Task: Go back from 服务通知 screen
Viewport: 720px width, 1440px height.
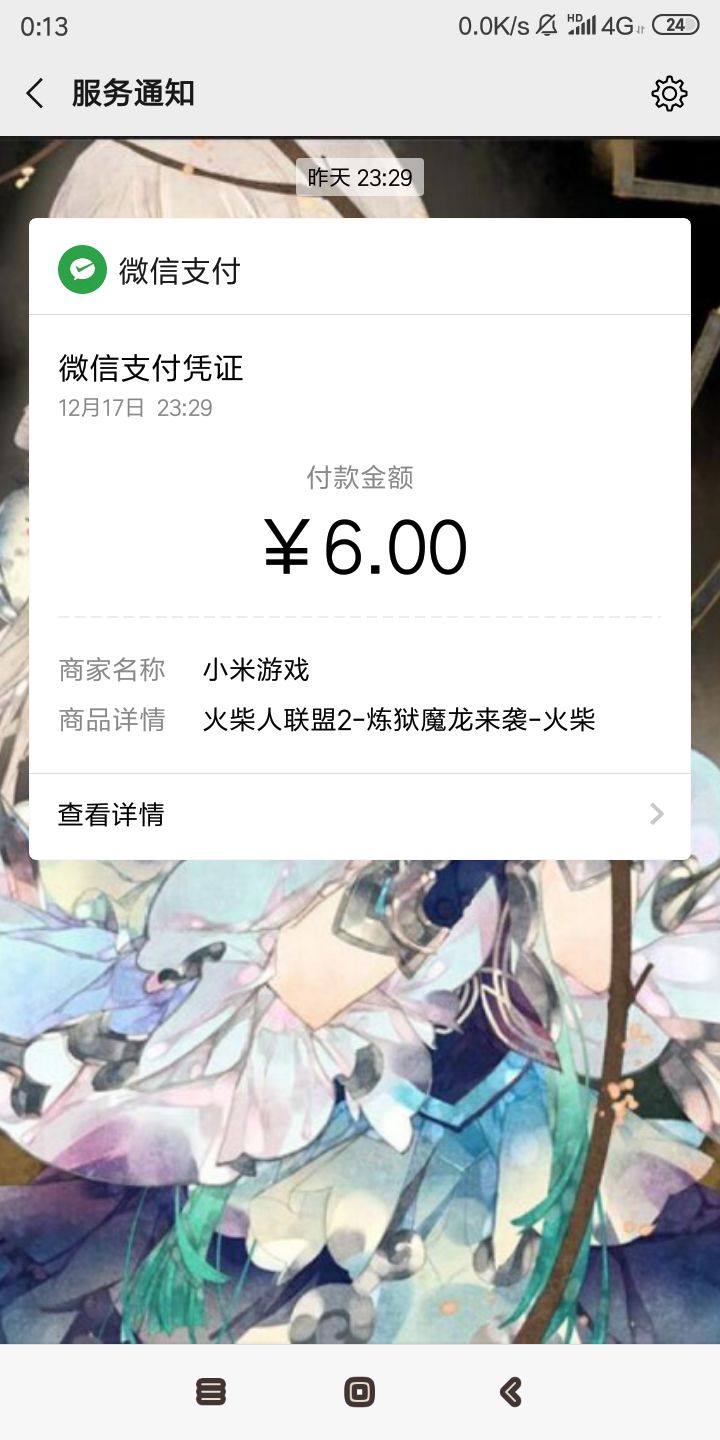Action: coord(35,94)
